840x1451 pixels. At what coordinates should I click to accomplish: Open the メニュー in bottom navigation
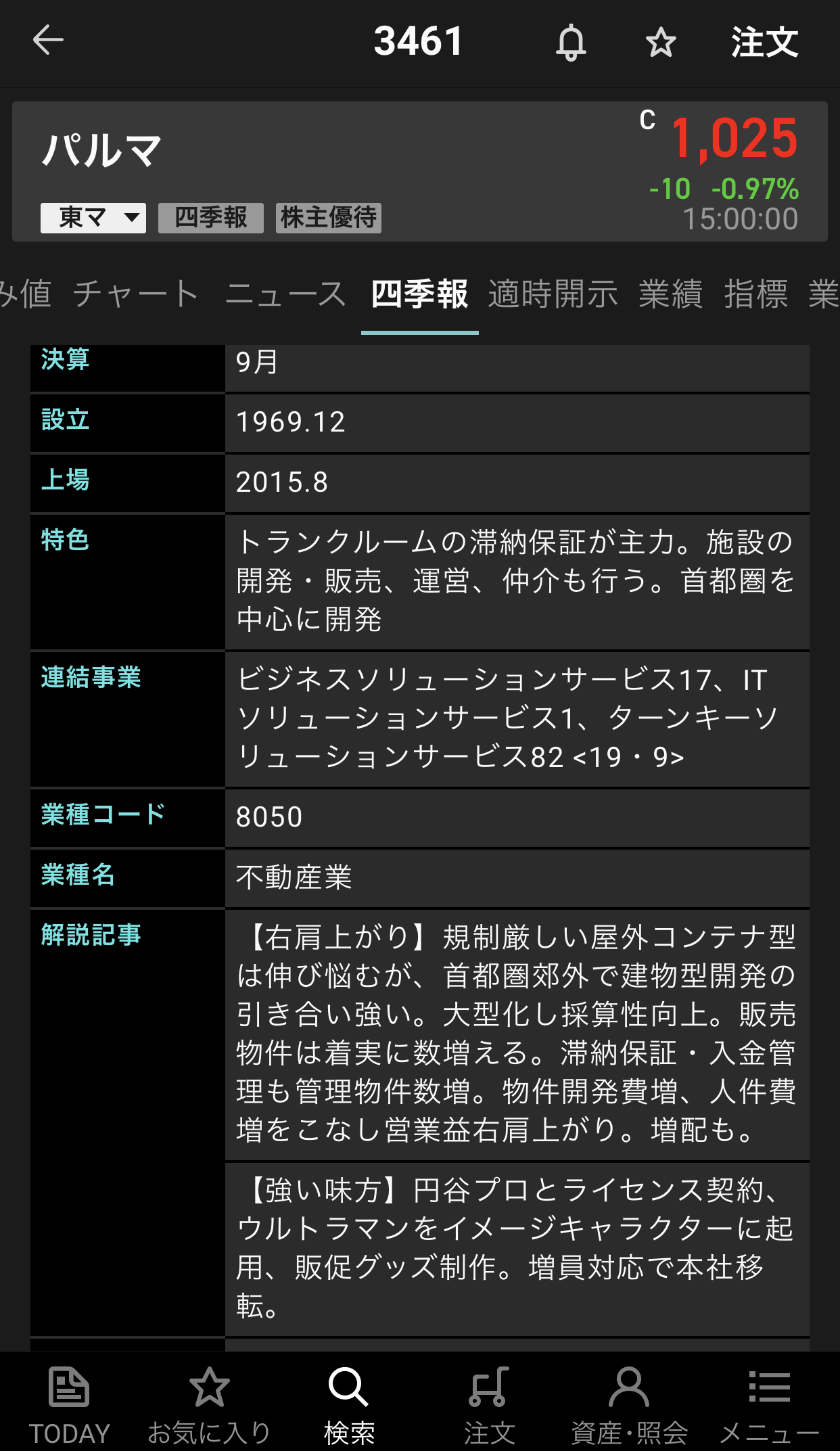(x=769, y=1404)
